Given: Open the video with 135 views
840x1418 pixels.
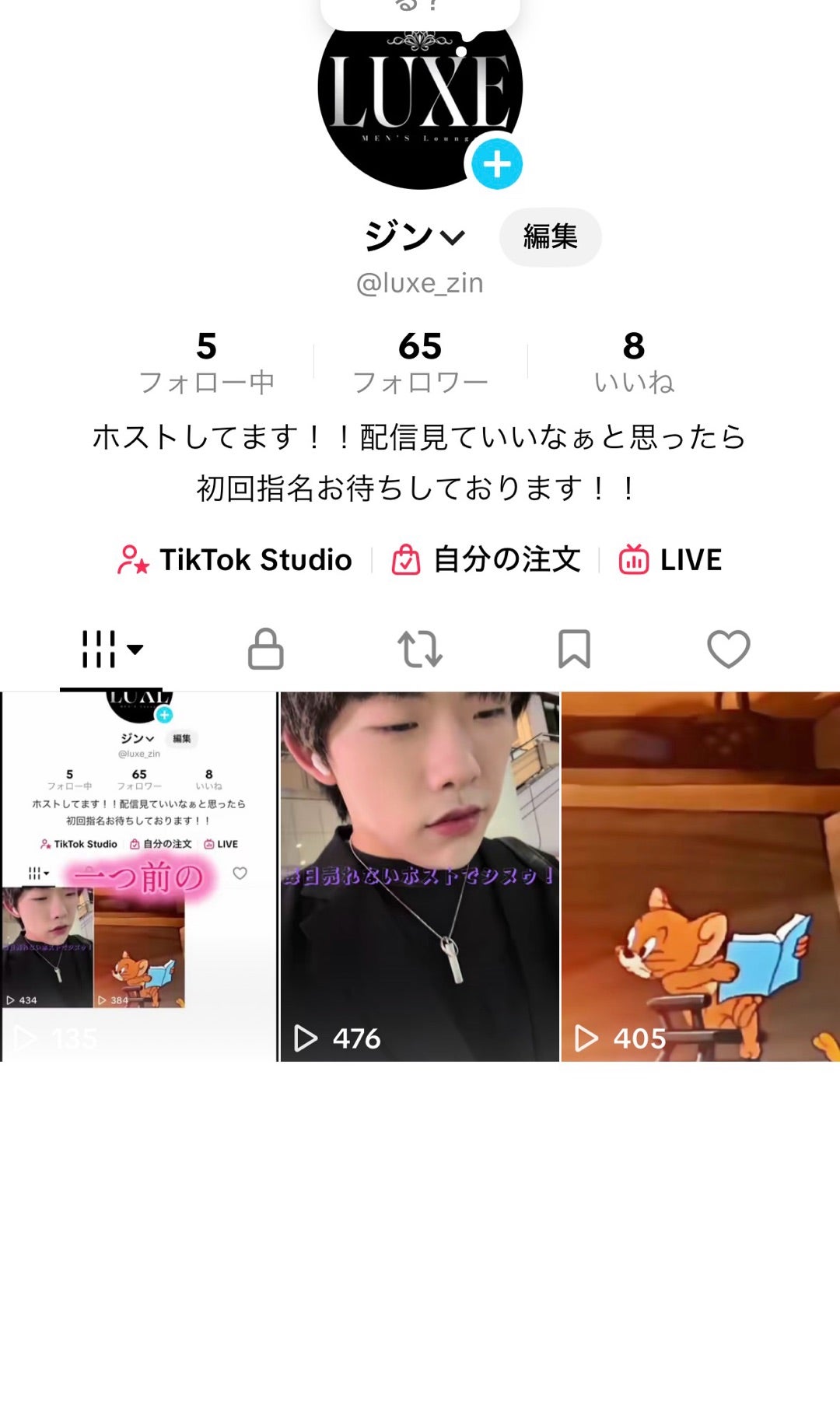Looking at the screenshot, I should 138,876.
